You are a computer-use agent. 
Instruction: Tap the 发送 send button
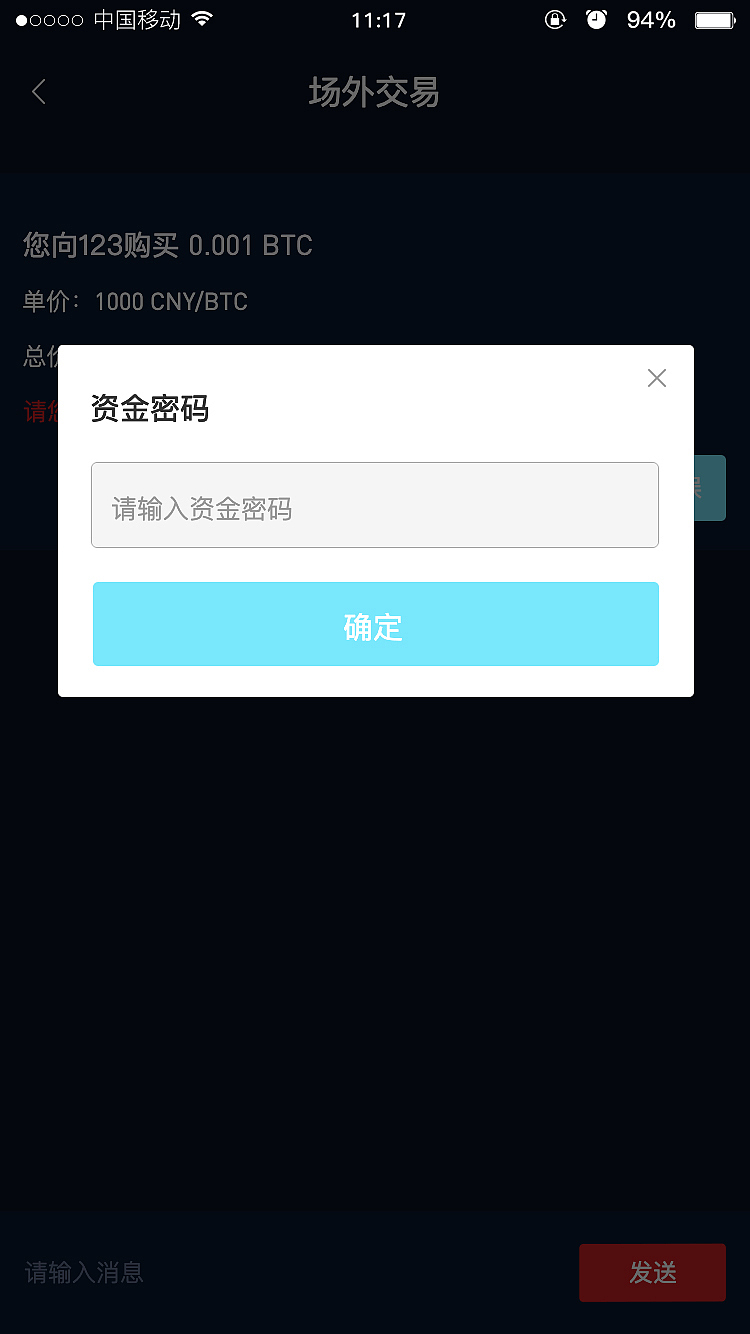652,1272
